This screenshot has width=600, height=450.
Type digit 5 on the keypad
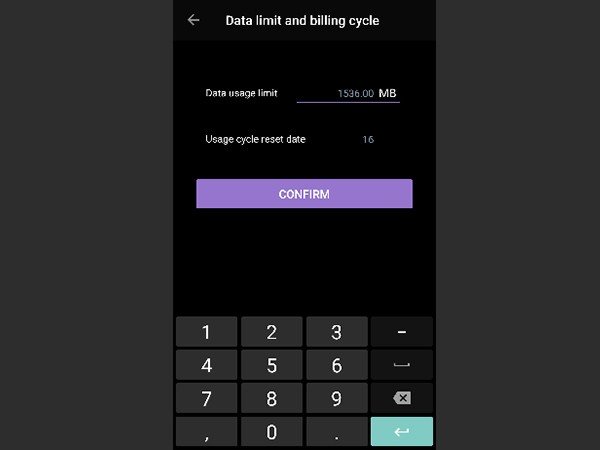[x=271, y=365]
